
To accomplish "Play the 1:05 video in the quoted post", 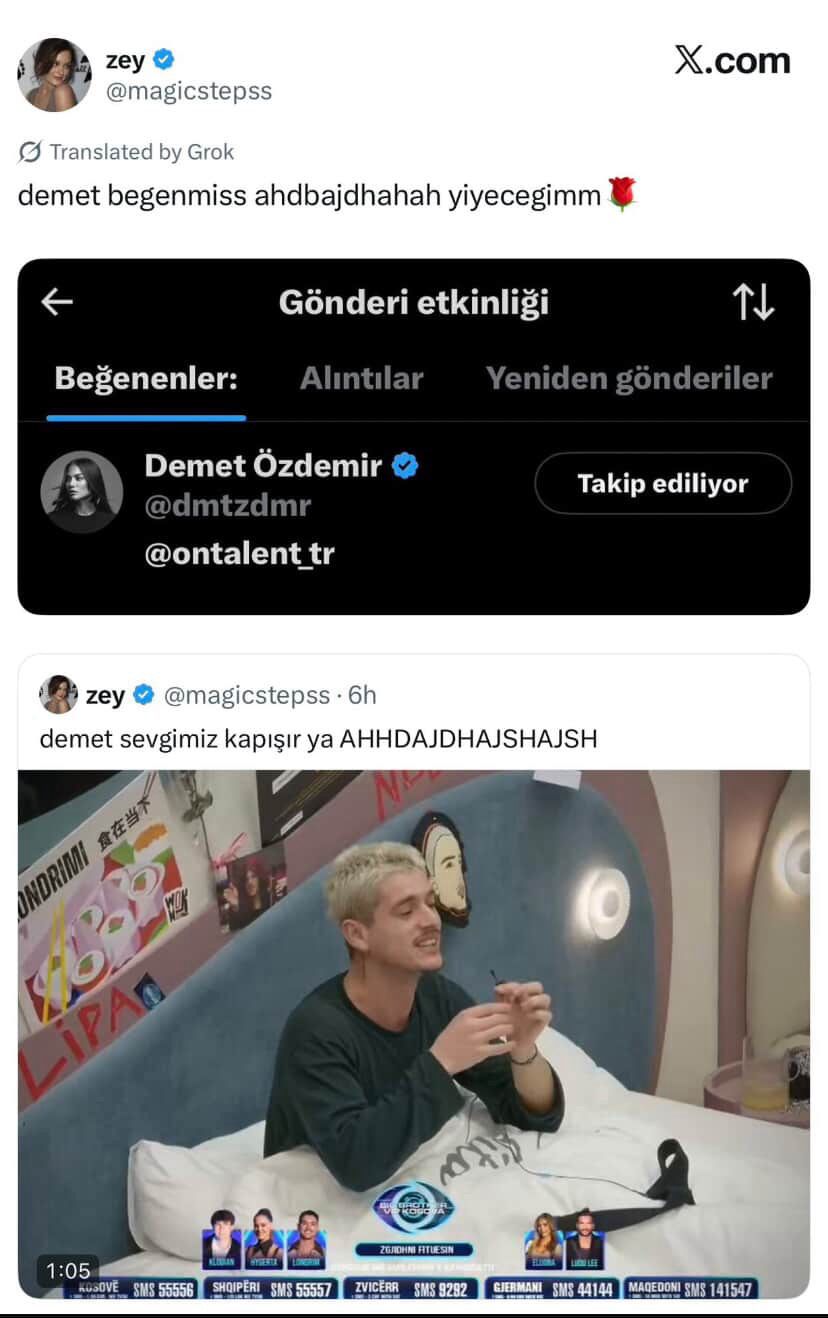I will [413, 1034].
